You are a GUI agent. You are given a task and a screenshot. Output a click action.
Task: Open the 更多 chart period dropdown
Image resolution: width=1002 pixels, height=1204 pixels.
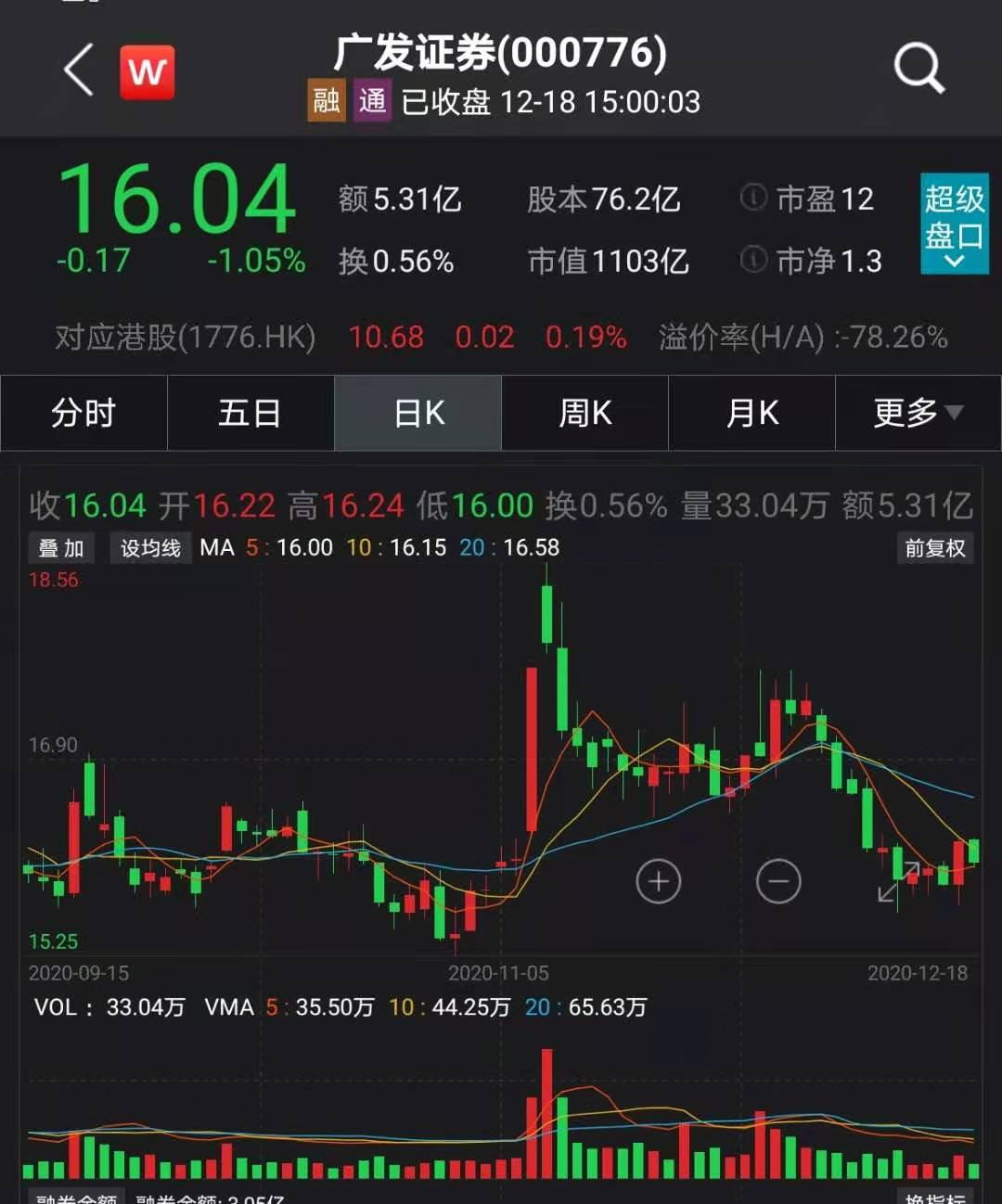[x=918, y=414]
